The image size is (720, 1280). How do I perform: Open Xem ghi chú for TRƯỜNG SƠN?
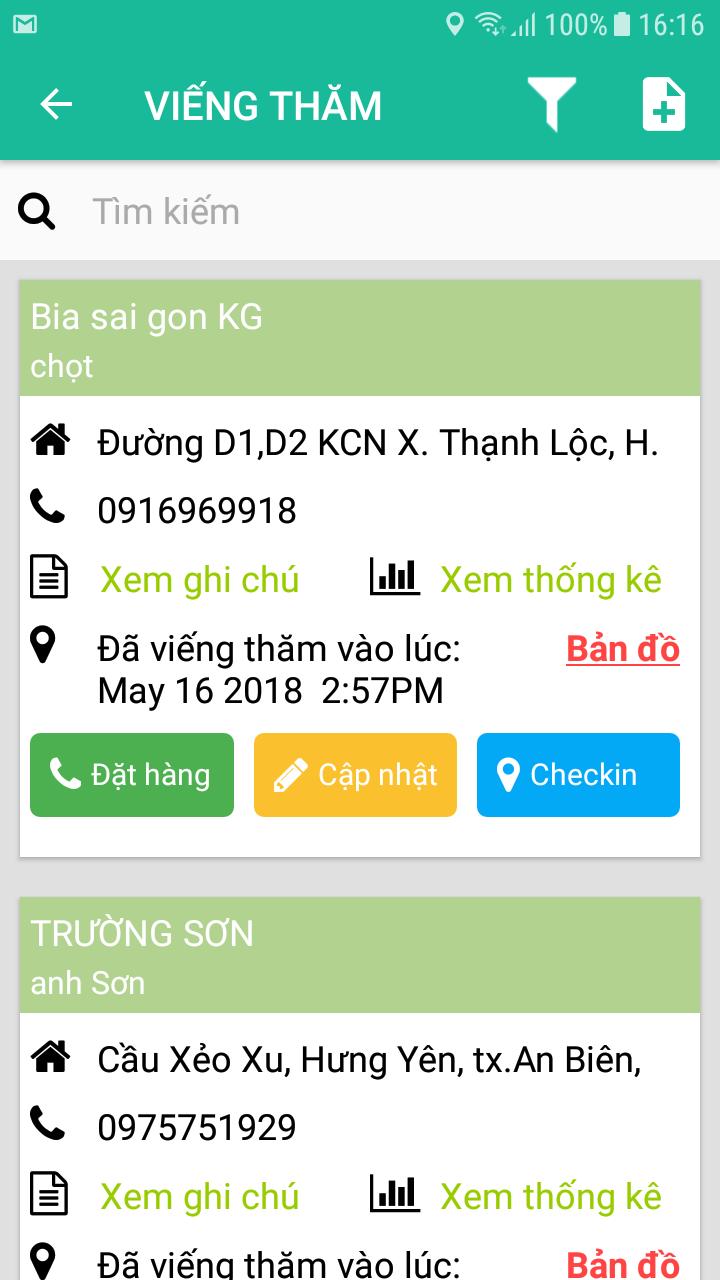pos(199,1195)
